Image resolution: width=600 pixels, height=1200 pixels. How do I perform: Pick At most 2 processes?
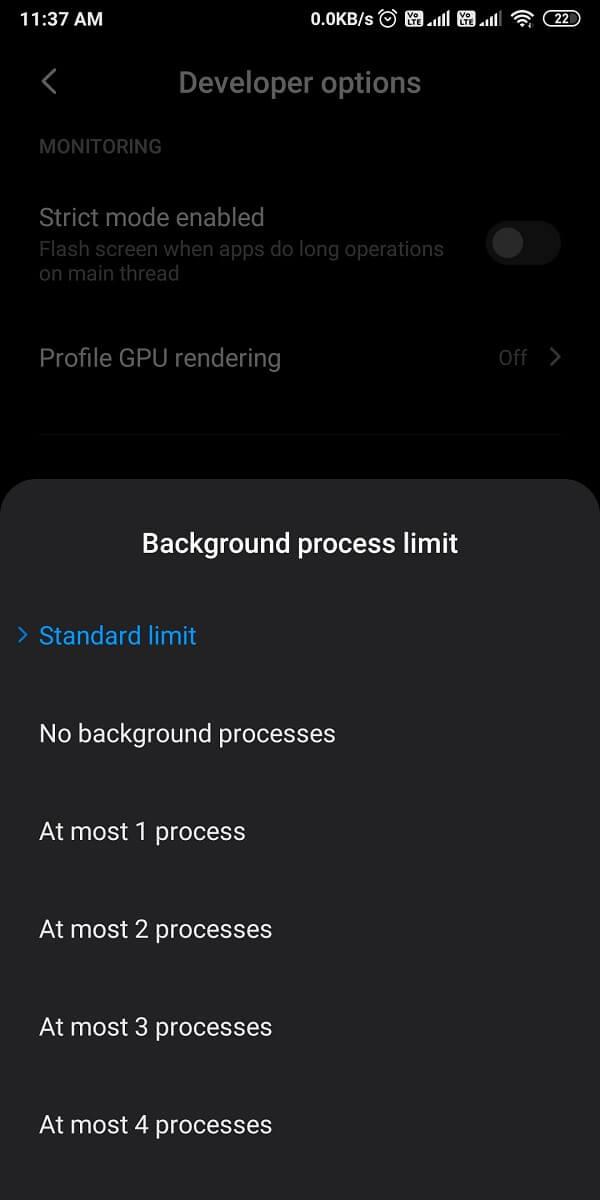[155, 930]
